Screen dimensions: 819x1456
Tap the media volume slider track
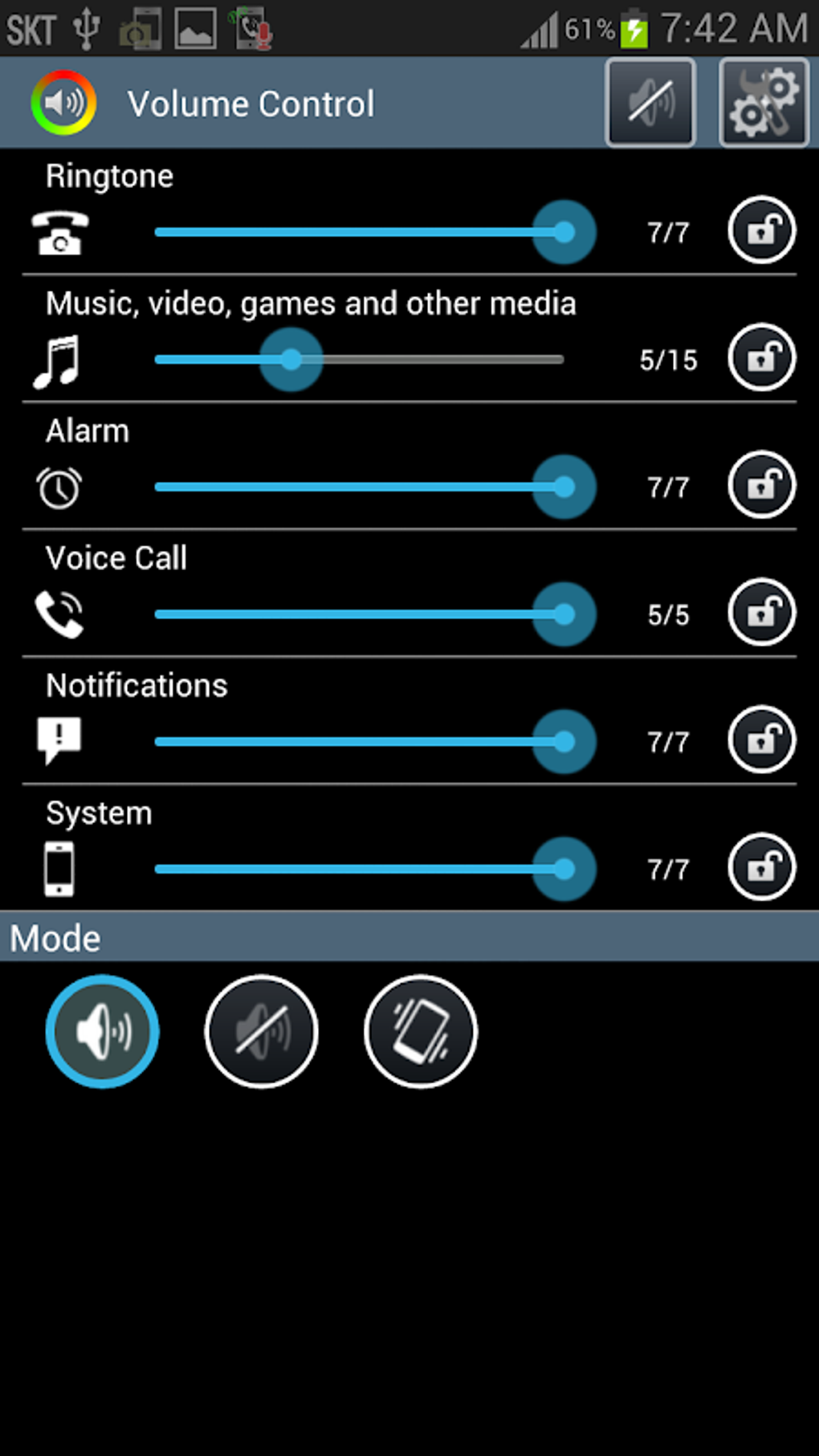[359, 360]
